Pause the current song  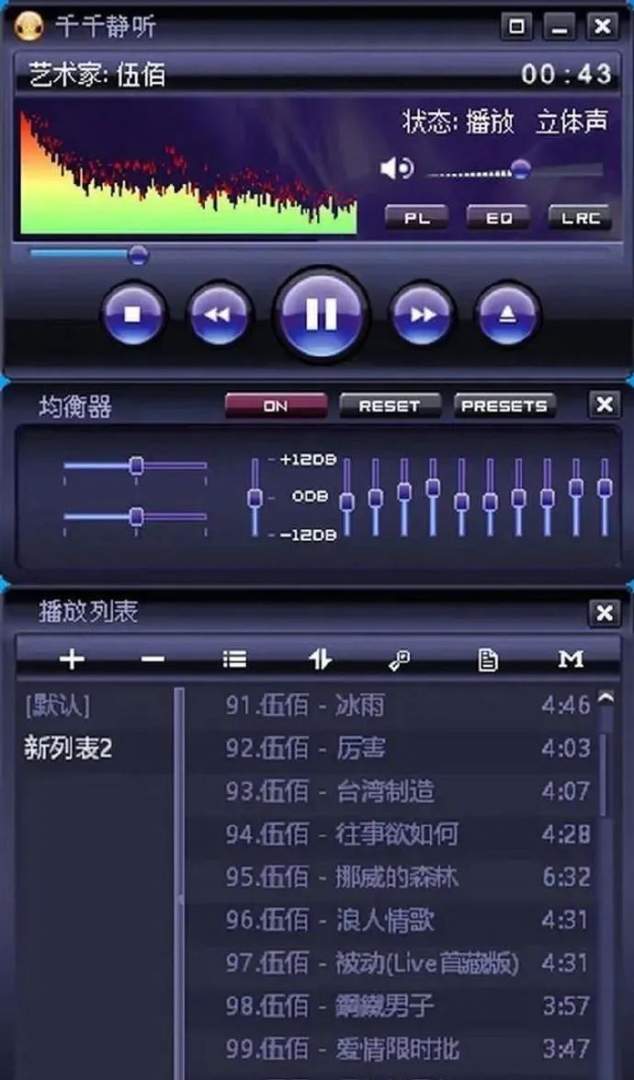point(321,314)
